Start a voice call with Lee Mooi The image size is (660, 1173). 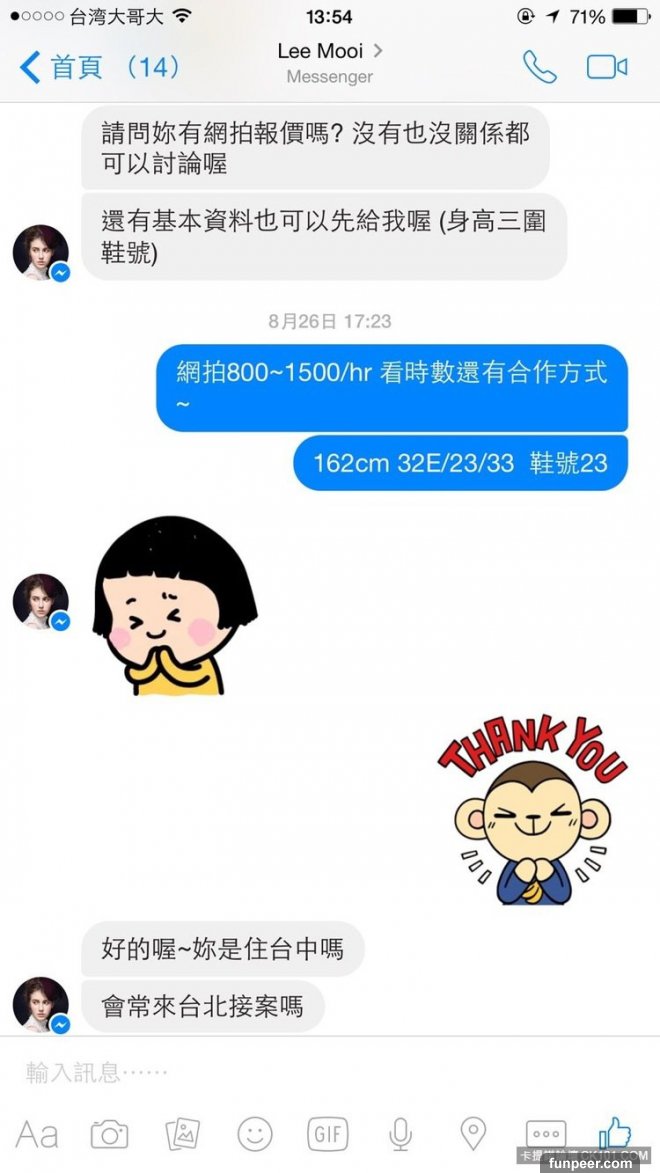pos(539,67)
